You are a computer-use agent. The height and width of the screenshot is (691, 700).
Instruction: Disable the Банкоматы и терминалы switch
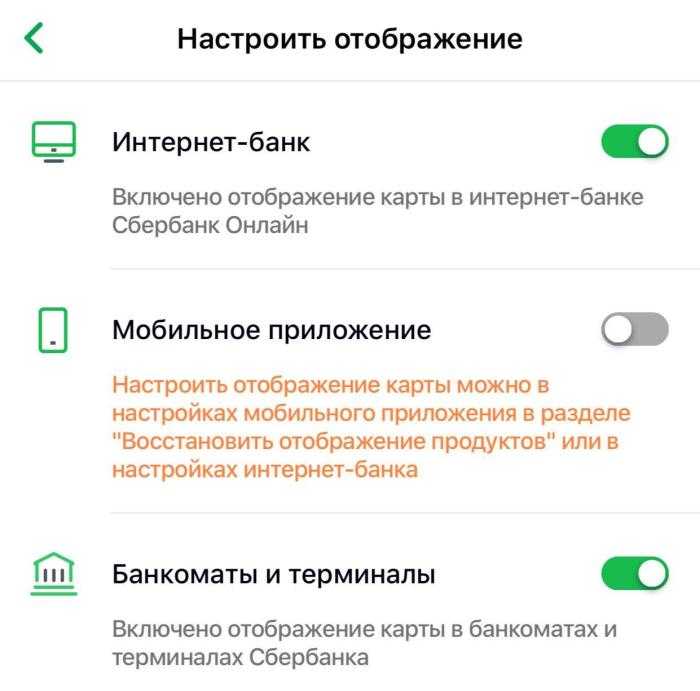[x=634, y=574]
